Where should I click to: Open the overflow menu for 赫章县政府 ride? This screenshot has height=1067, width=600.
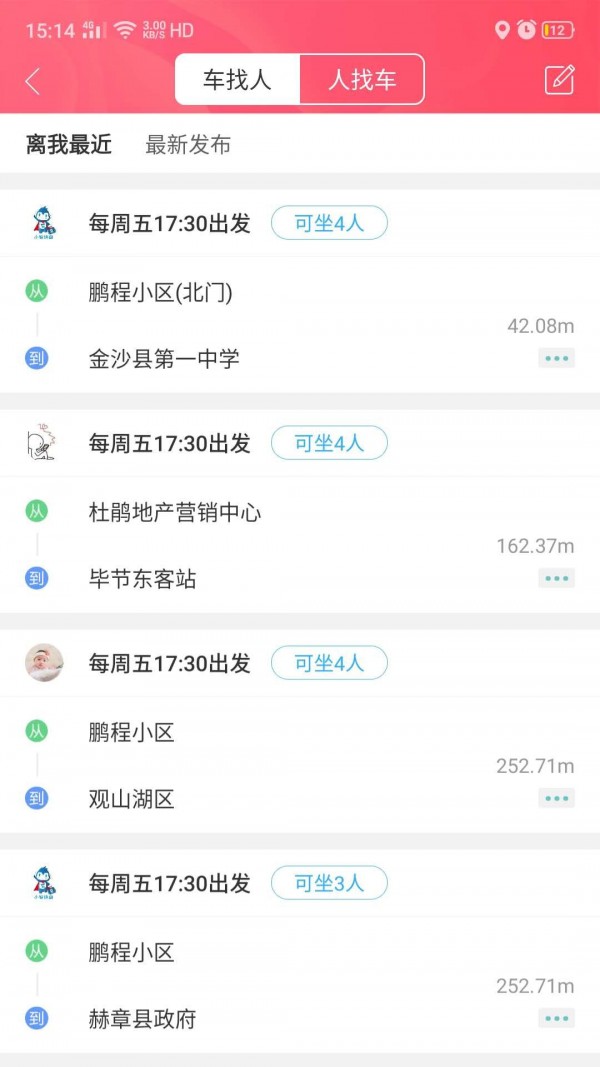(556, 1018)
